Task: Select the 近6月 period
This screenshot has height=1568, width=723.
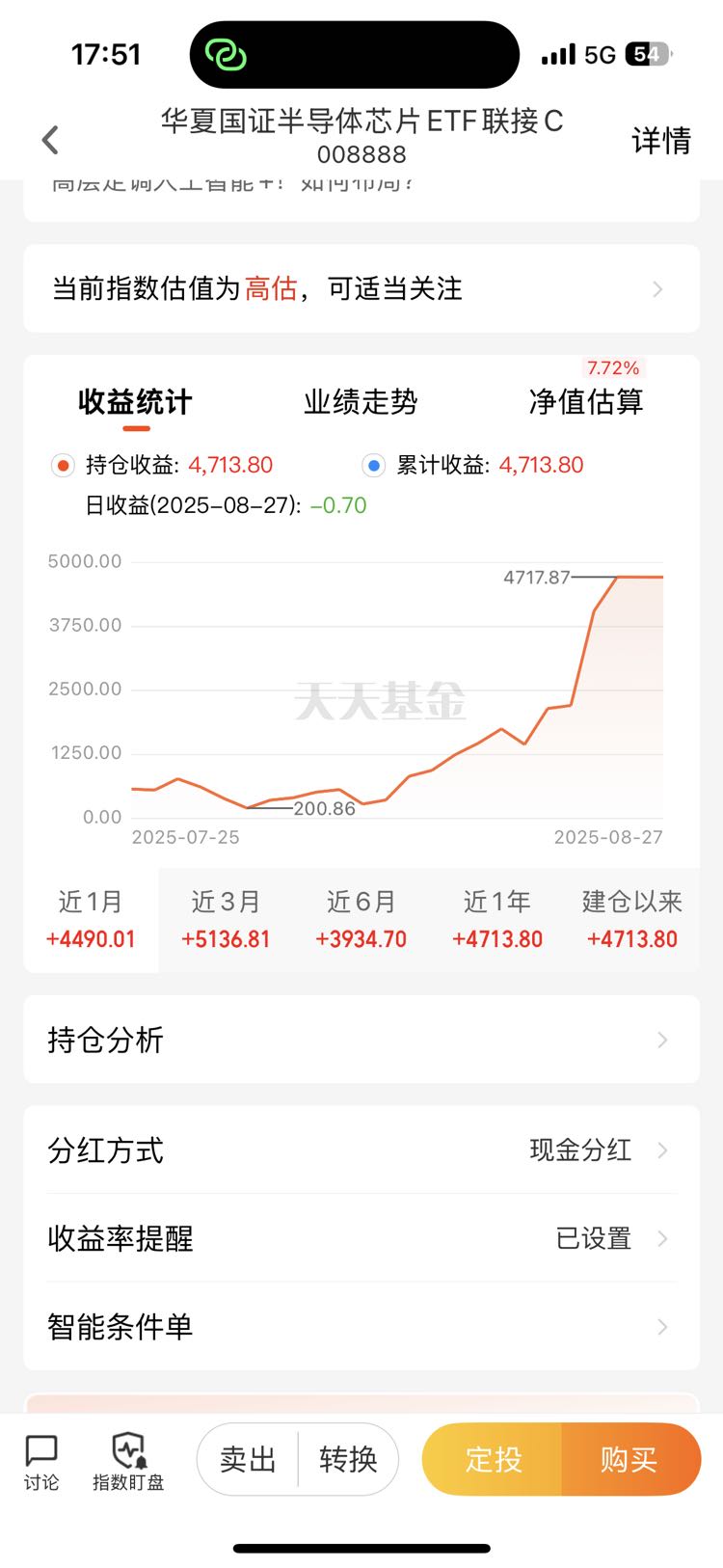Action: (x=361, y=920)
